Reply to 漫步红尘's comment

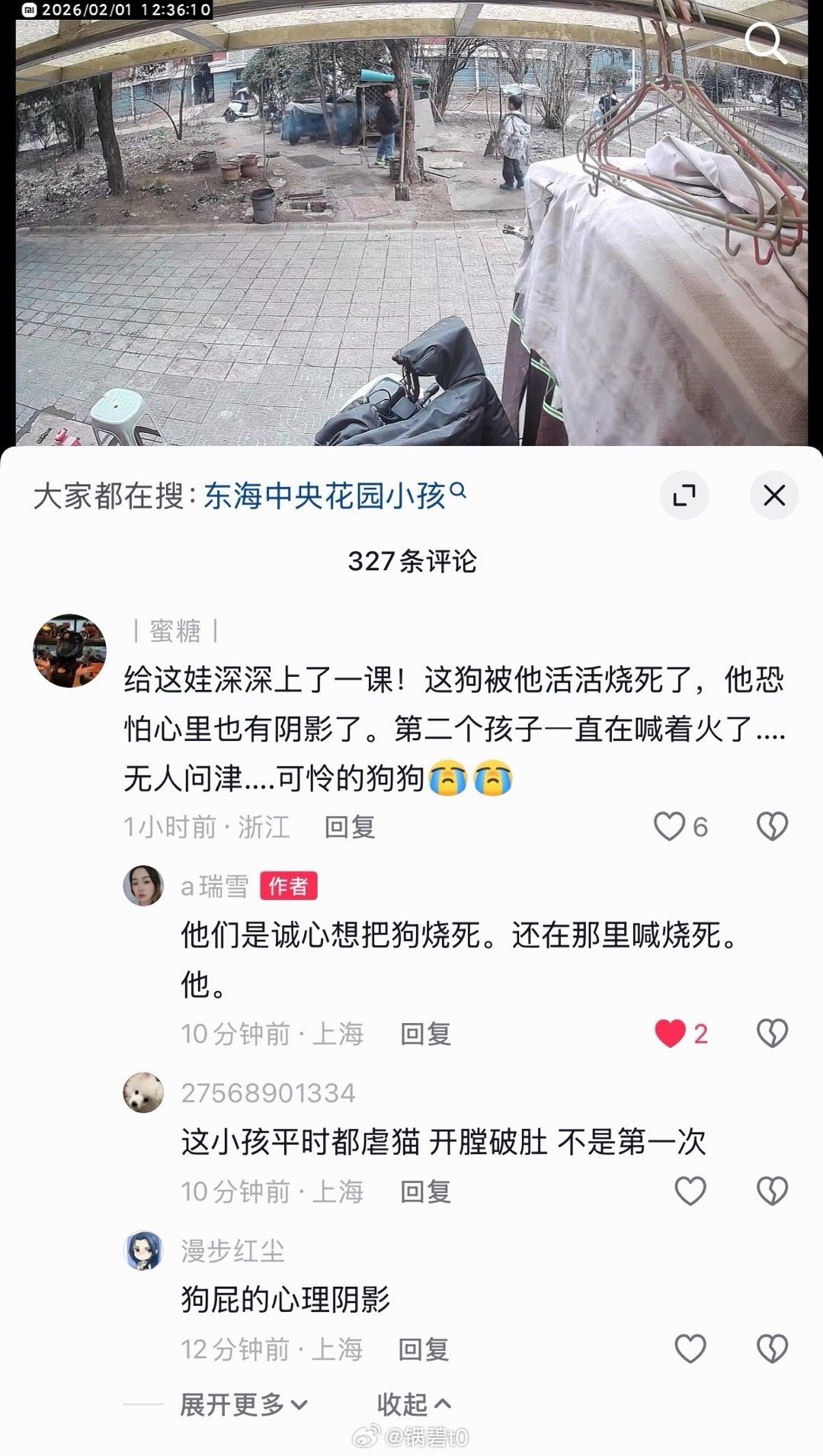424,1349
